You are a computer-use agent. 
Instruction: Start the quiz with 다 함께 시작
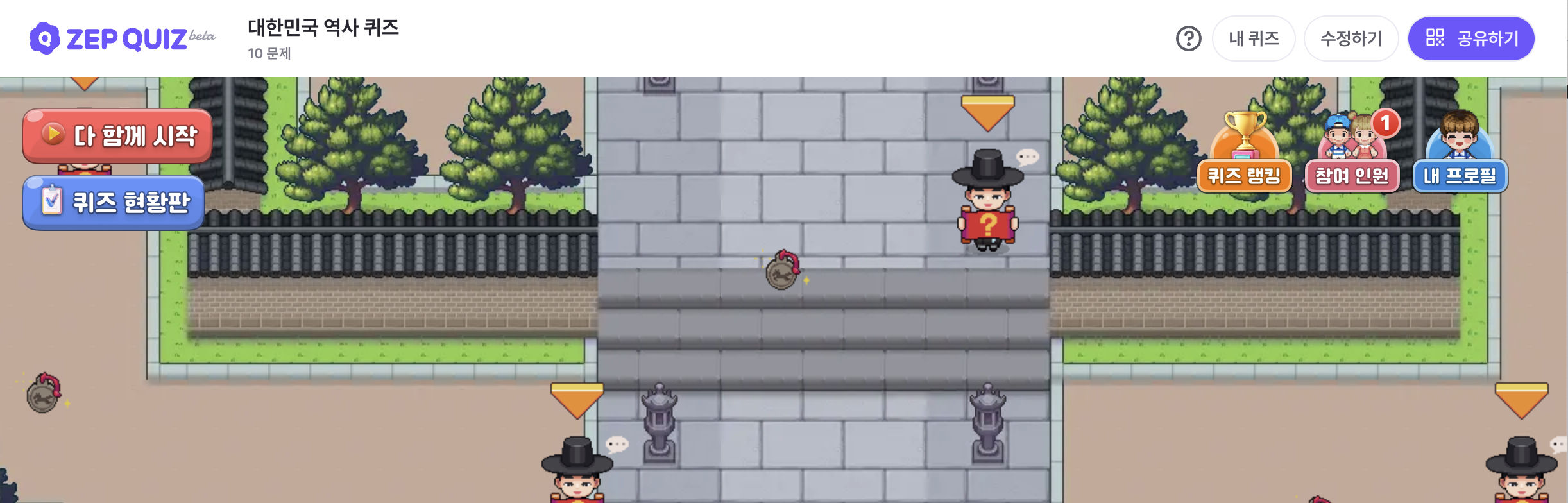click(x=117, y=135)
